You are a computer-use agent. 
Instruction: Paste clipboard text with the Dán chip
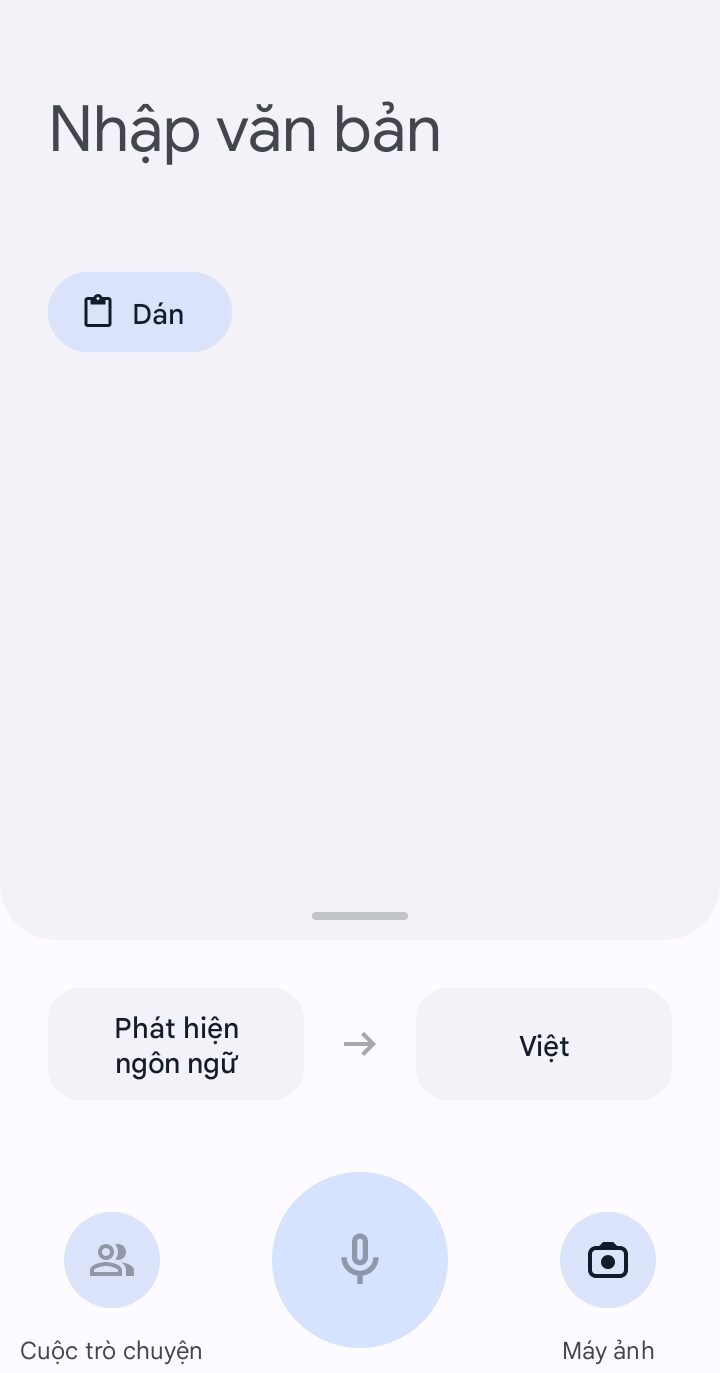(x=140, y=312)
